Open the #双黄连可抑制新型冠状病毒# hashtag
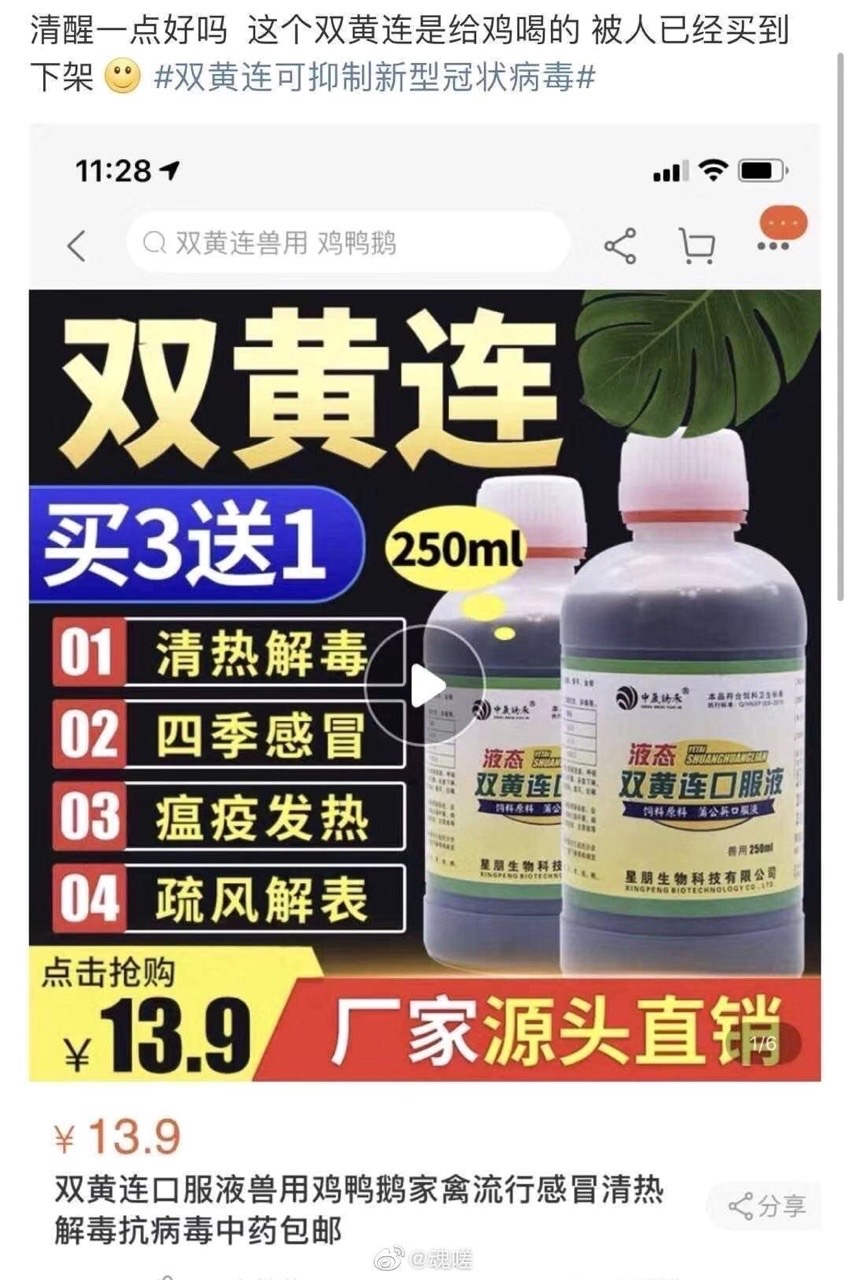 tap(375, 78)
